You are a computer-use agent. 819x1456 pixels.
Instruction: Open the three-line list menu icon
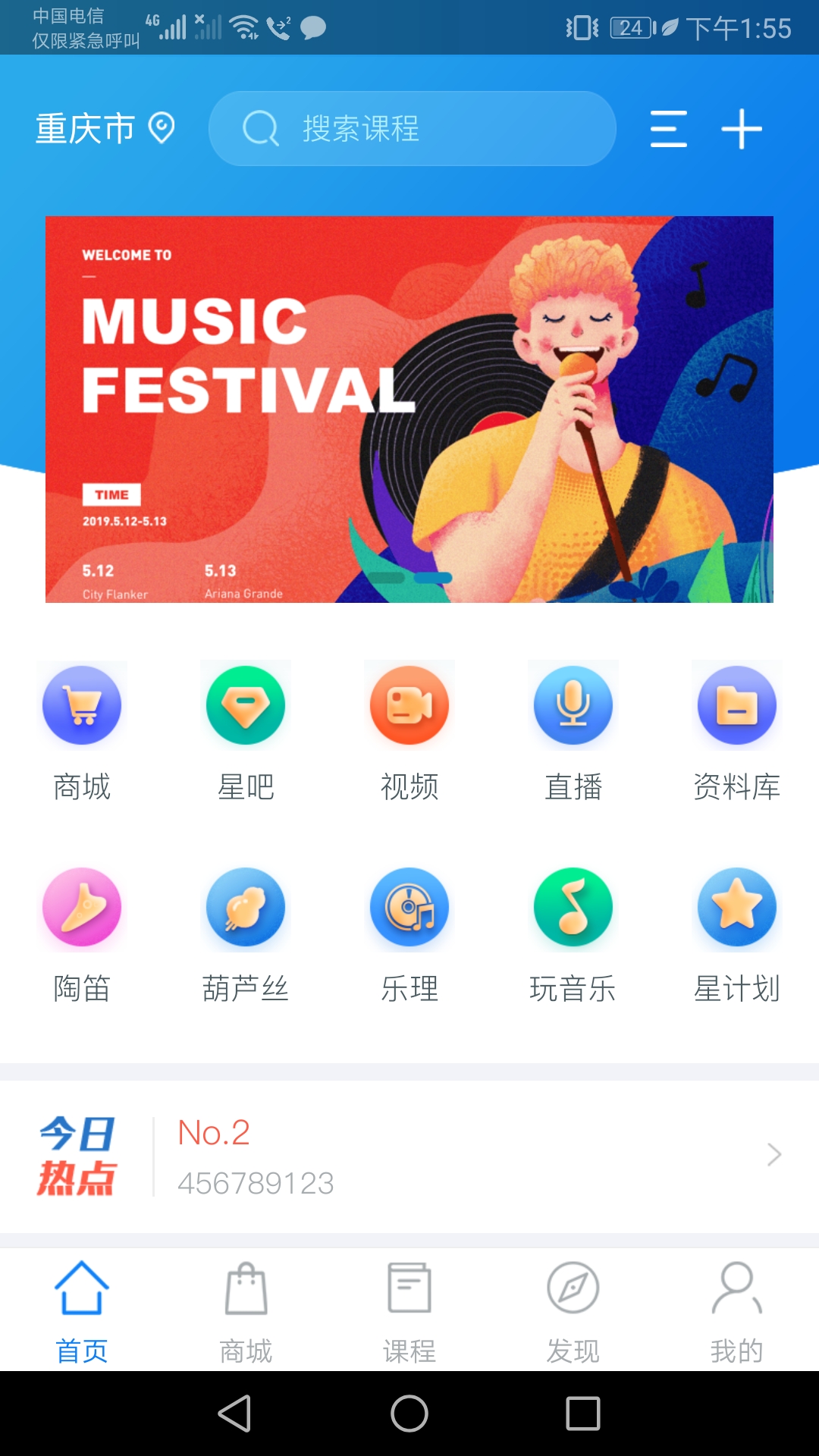[x=668, y=128]
